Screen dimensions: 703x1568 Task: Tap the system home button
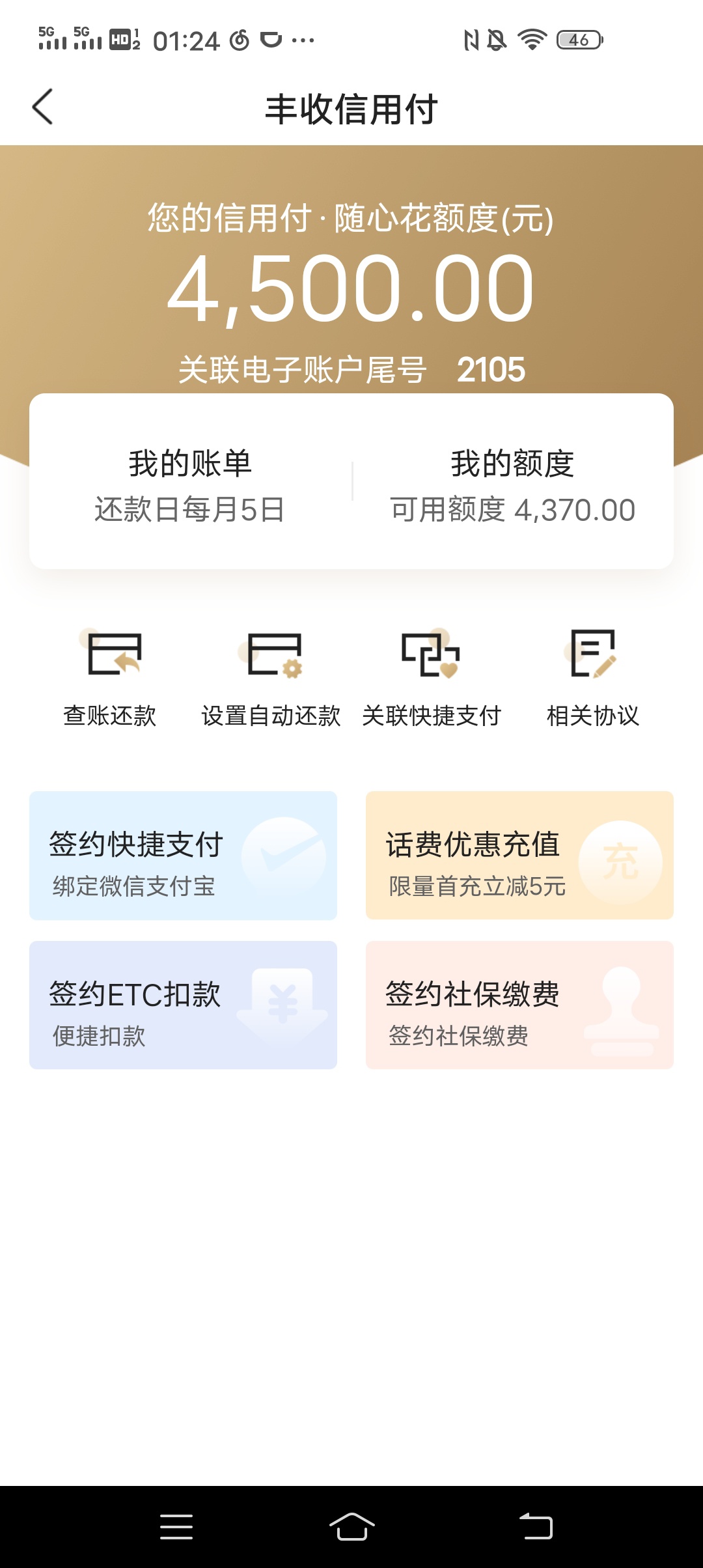pyautogui.click(x=352, y=1526)
